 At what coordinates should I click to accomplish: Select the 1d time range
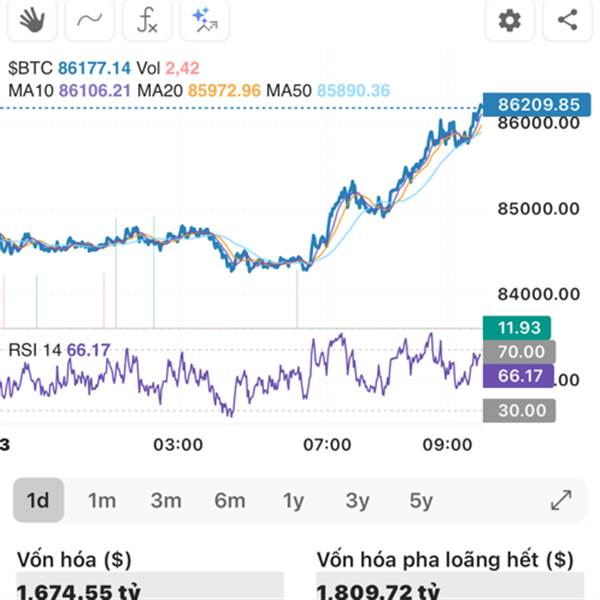pyautogui.click(x=38, y=500)
